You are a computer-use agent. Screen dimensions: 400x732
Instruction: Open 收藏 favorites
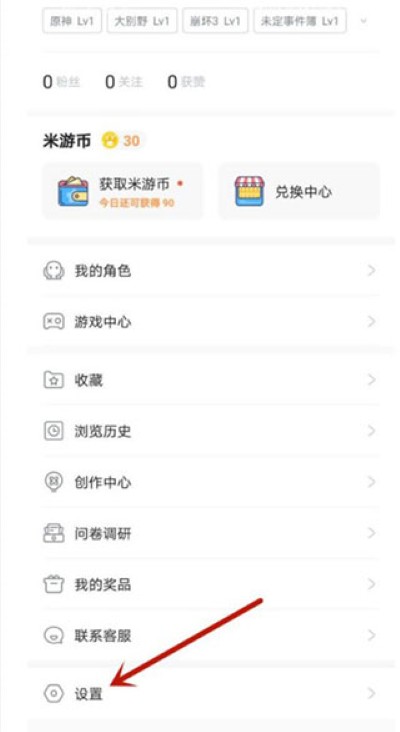(210, 380)
